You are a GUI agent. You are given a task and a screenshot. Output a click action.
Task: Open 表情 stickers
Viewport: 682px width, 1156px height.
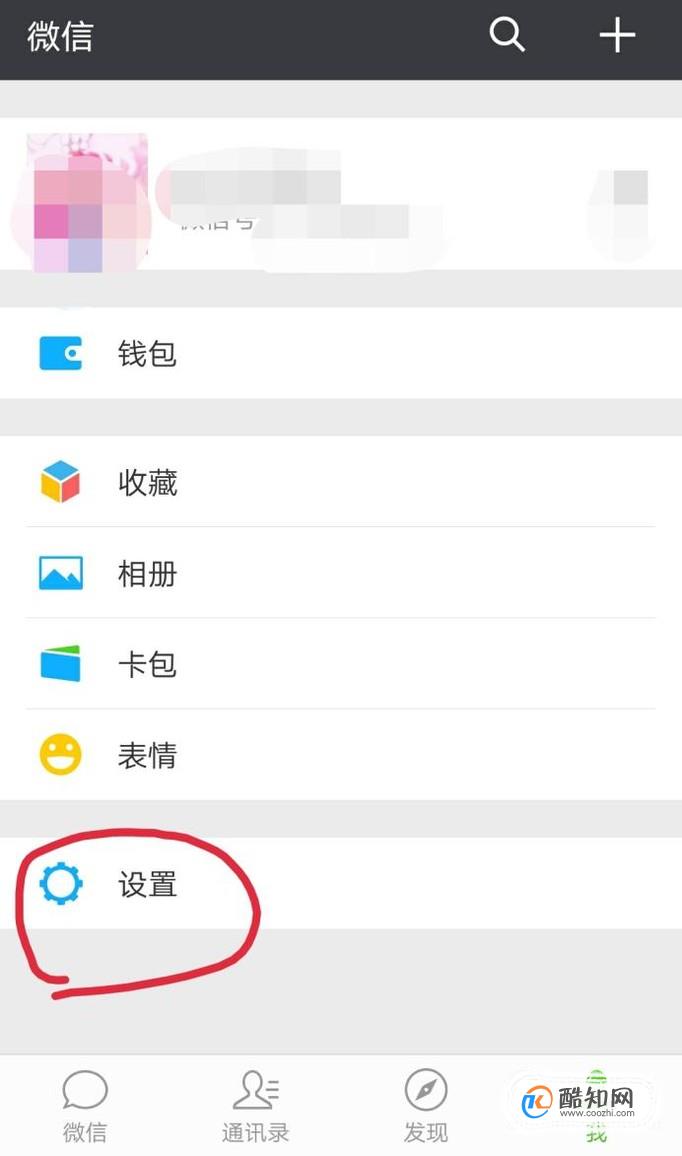[341, 755]
